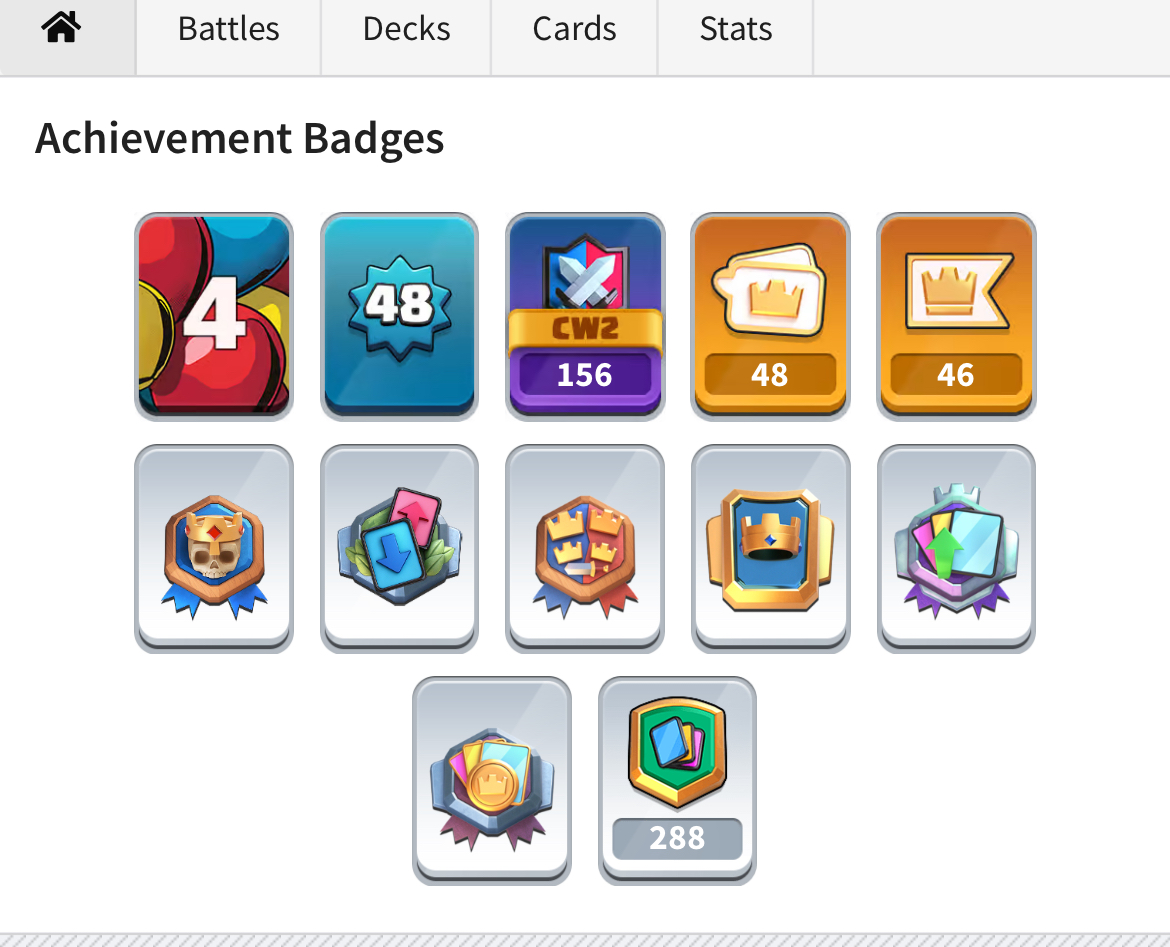This screenshot has height=947, width=1170.
Task: Switch to the Battles tab
Action: 228,30
